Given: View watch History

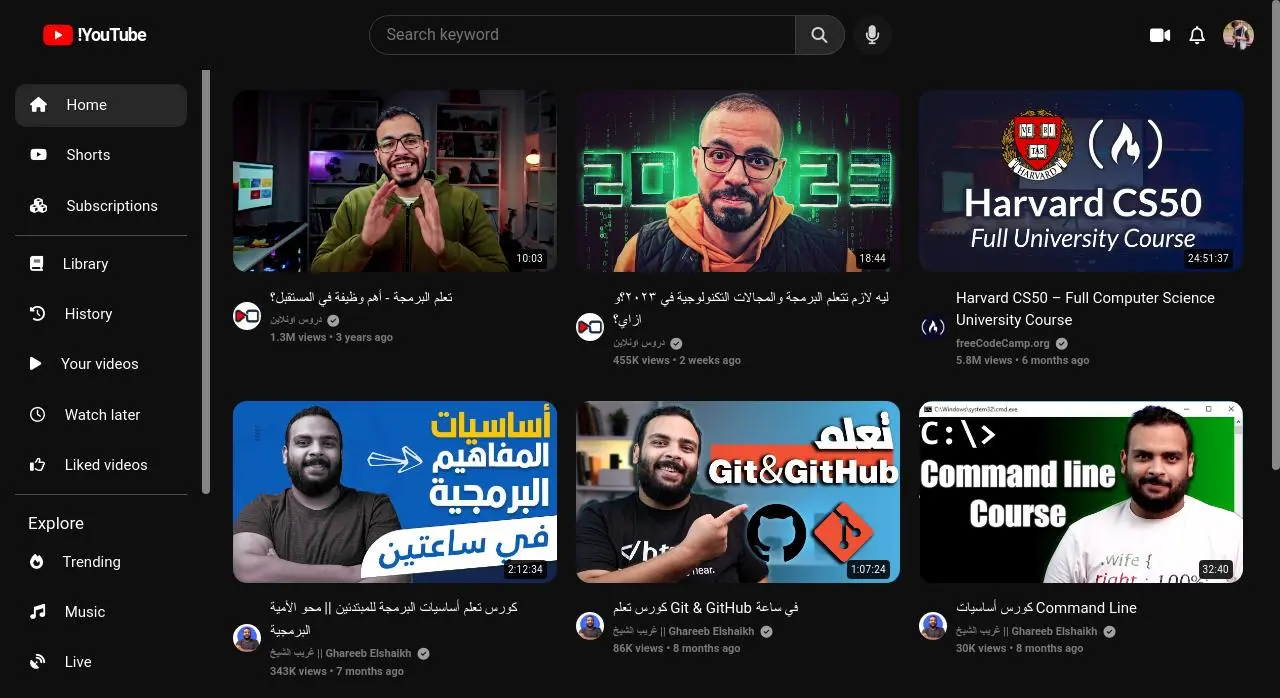Looking at the screenshot, I should (88, 314).
